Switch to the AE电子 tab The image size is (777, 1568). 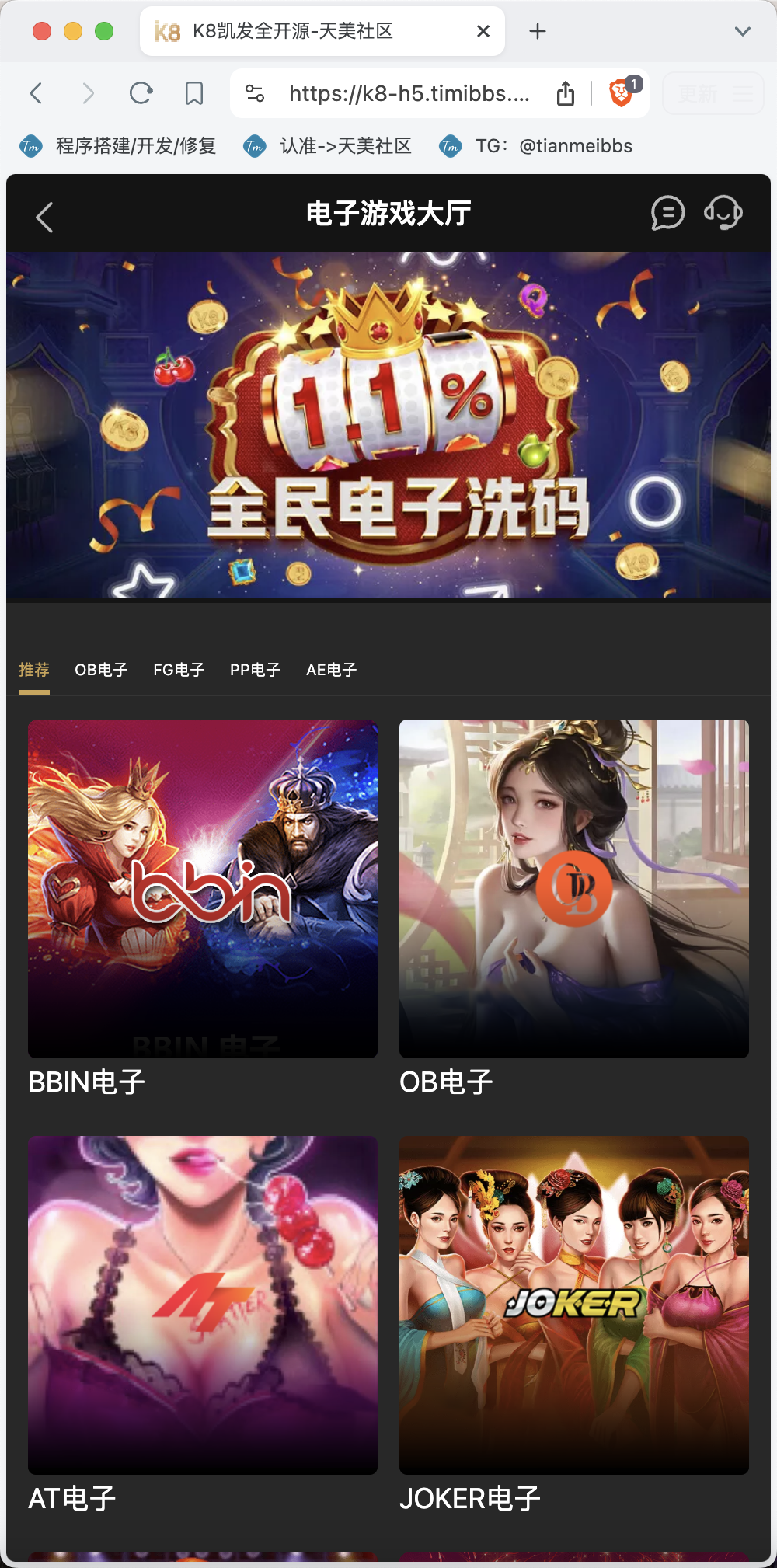pyautogui.click(x=331, y=670)
